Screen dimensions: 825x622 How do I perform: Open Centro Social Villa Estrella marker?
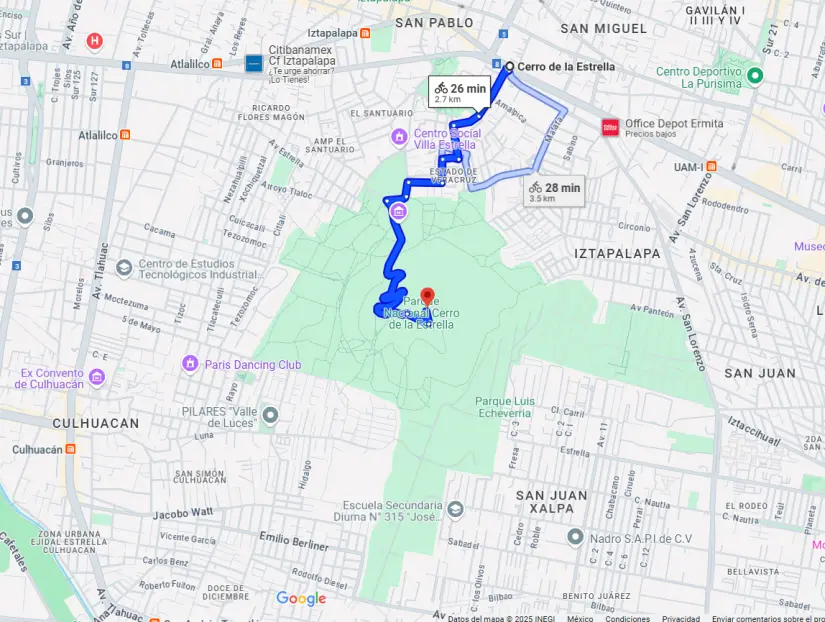point(400,136)
